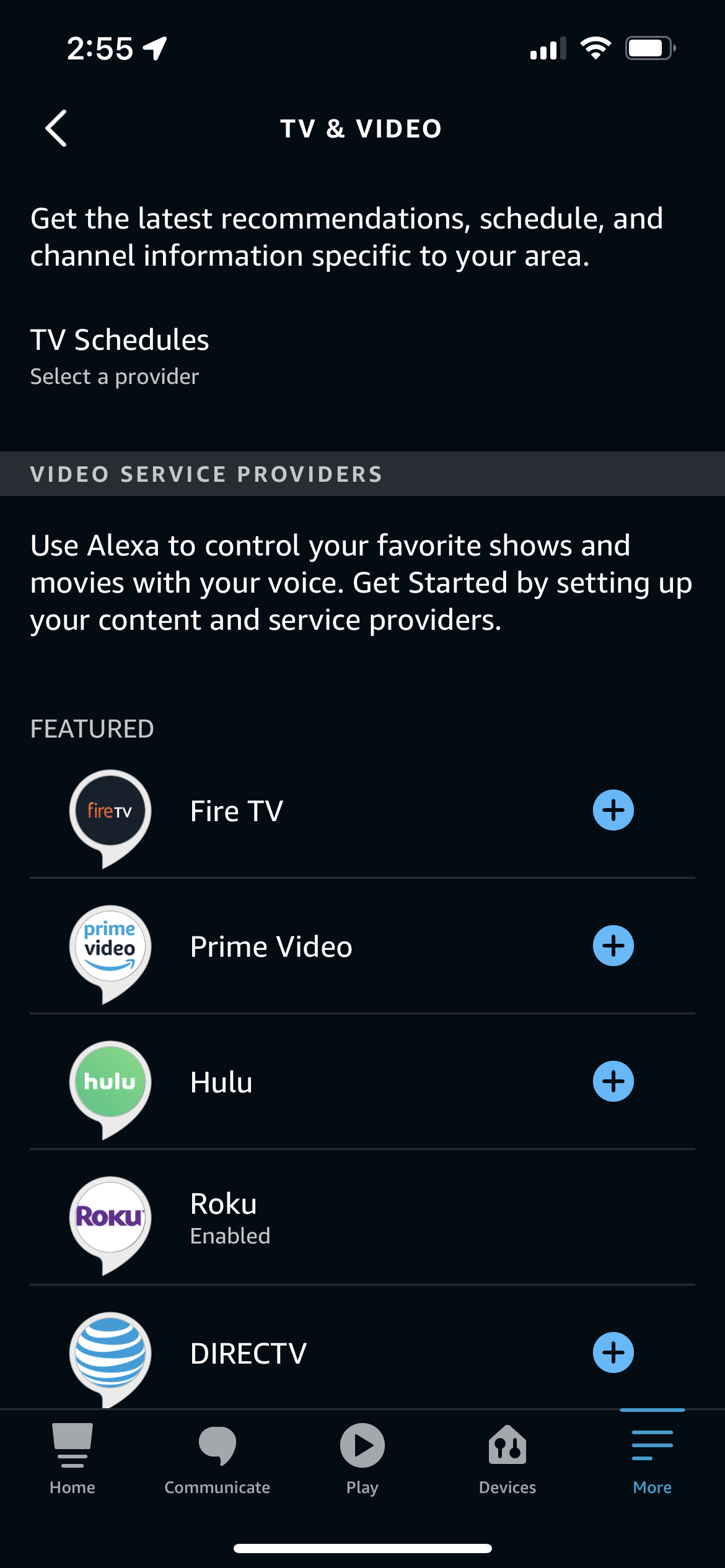The image size is (725, 1568).
Task: Add Hulu with the plus icon
Action: pyautogui.click(x=613, y=1081)
